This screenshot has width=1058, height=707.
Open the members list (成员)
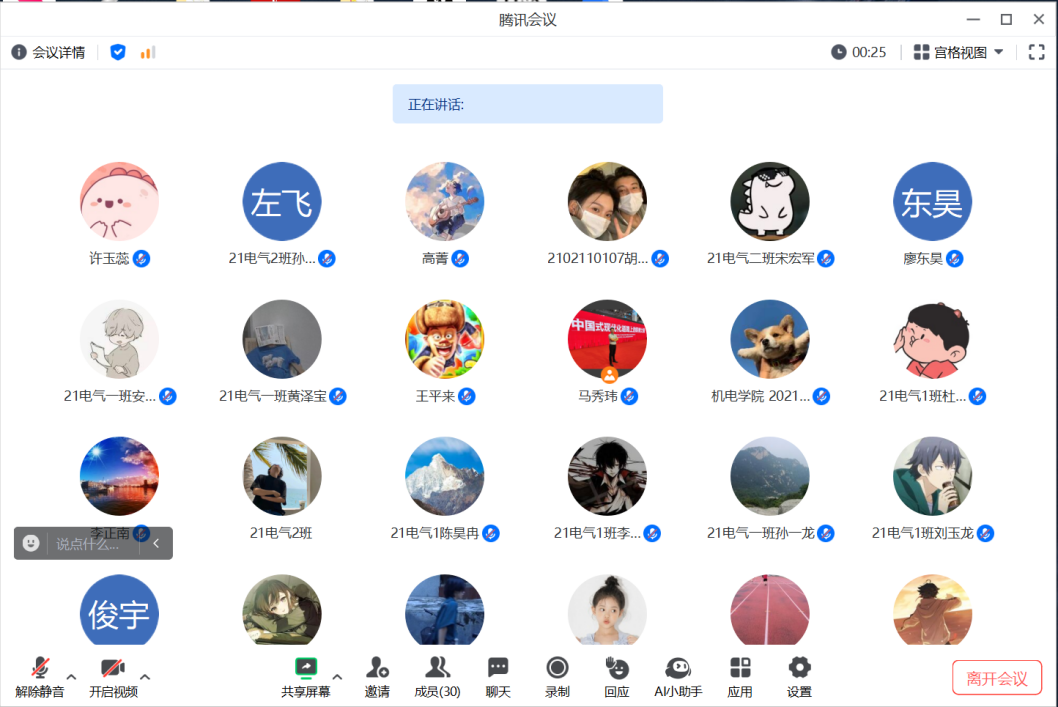437,676
